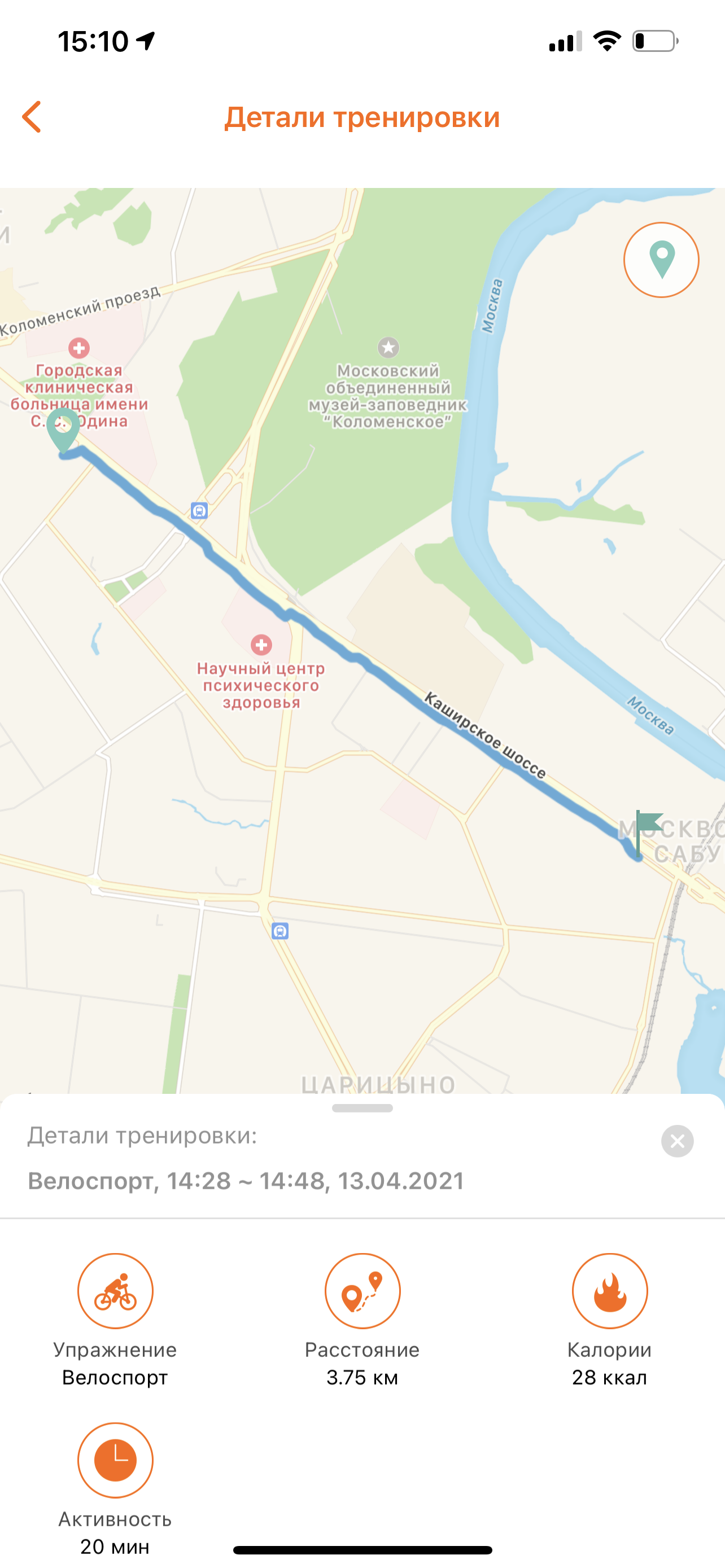Tap the route start pin marker

coord(63,429)
